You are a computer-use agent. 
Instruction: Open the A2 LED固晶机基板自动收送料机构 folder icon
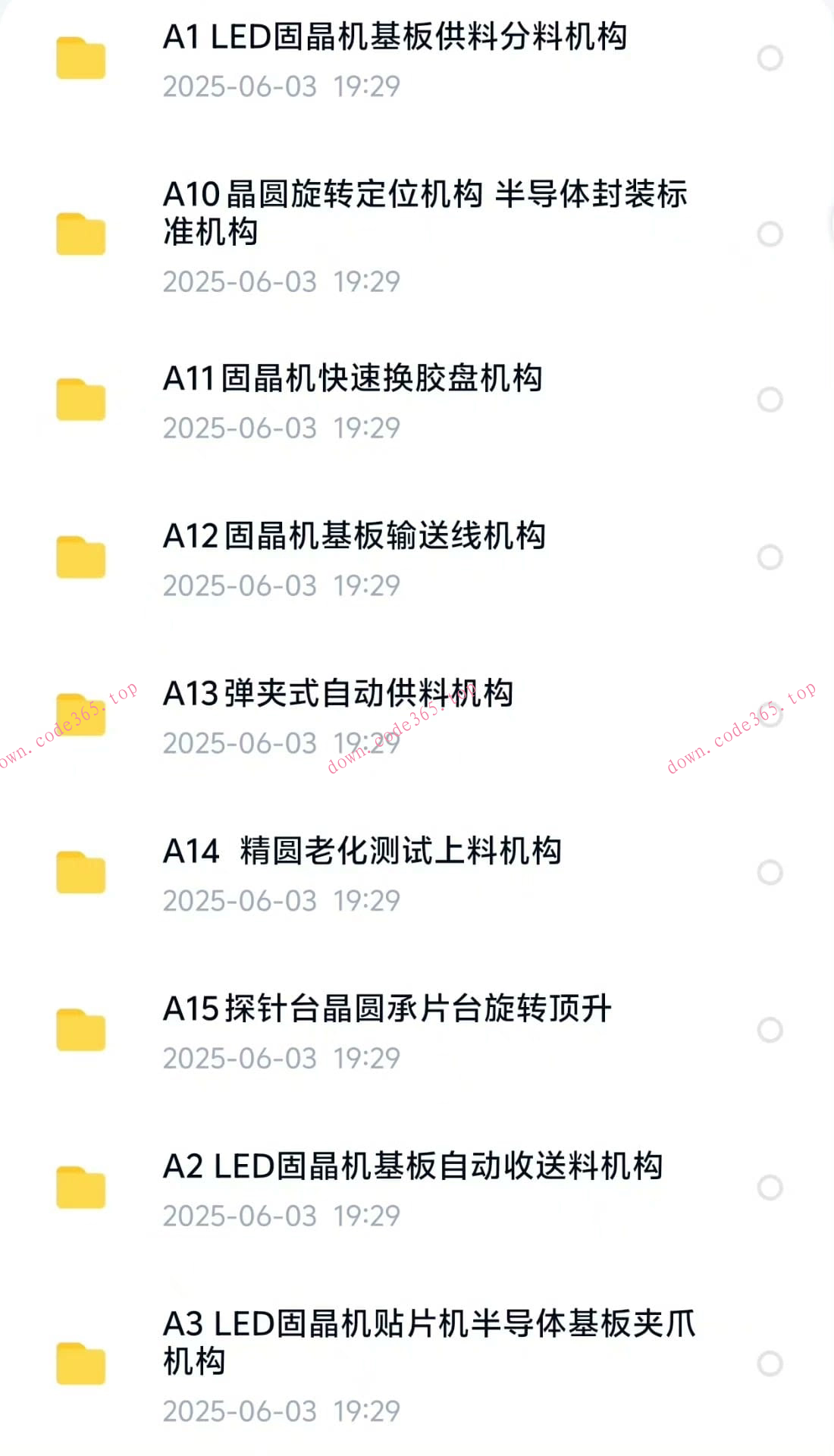81,1187
